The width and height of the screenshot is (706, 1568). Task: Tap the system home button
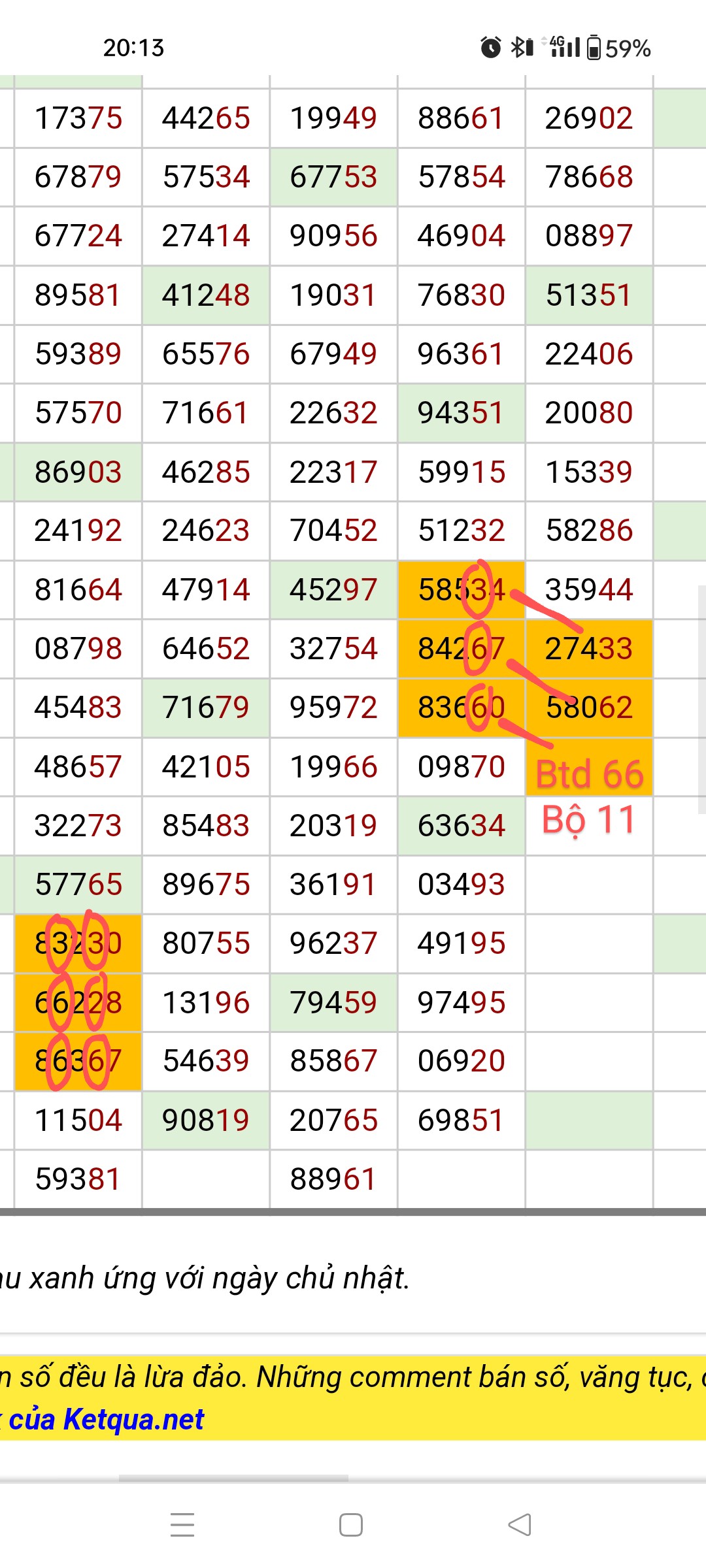(x=351, y=1524)
